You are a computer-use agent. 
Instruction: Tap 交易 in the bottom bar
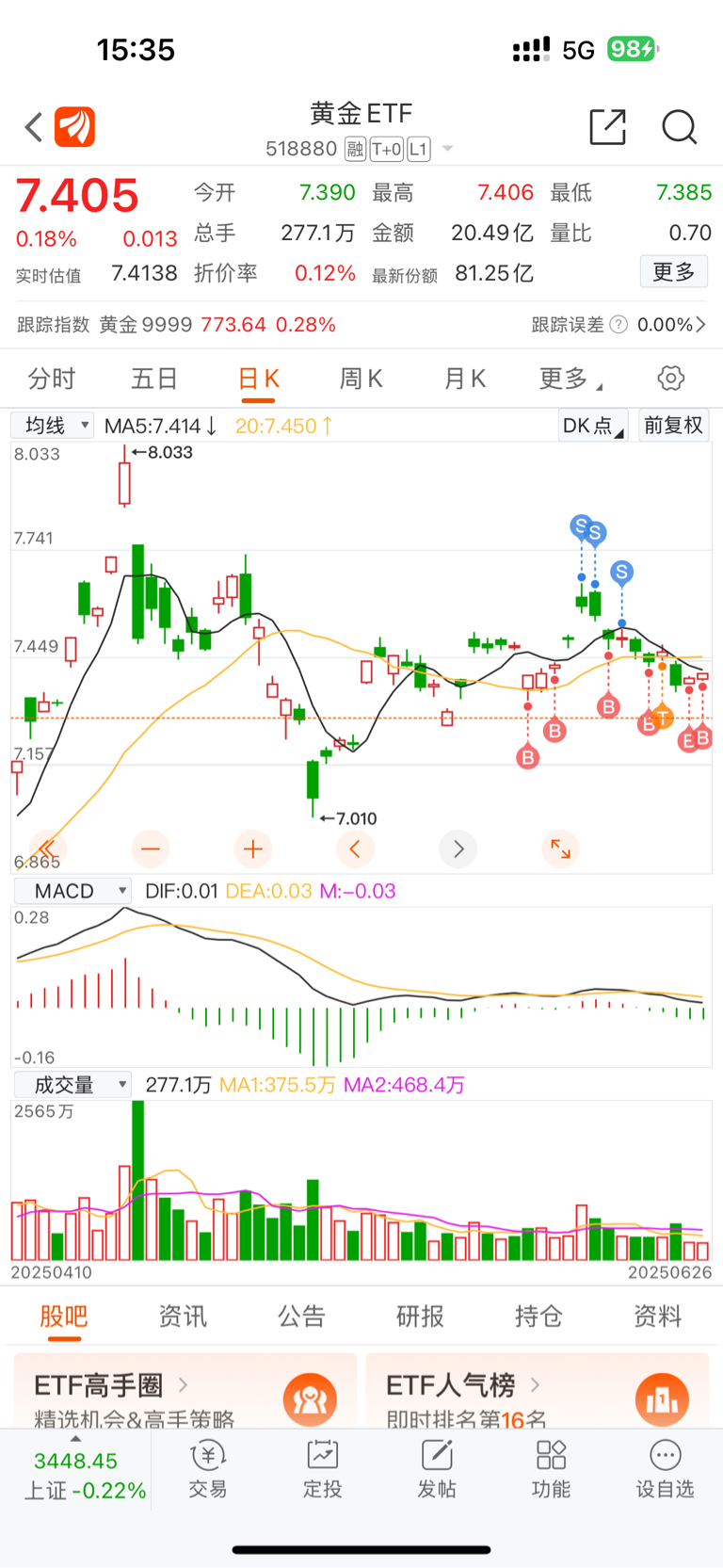(208, 1469)
